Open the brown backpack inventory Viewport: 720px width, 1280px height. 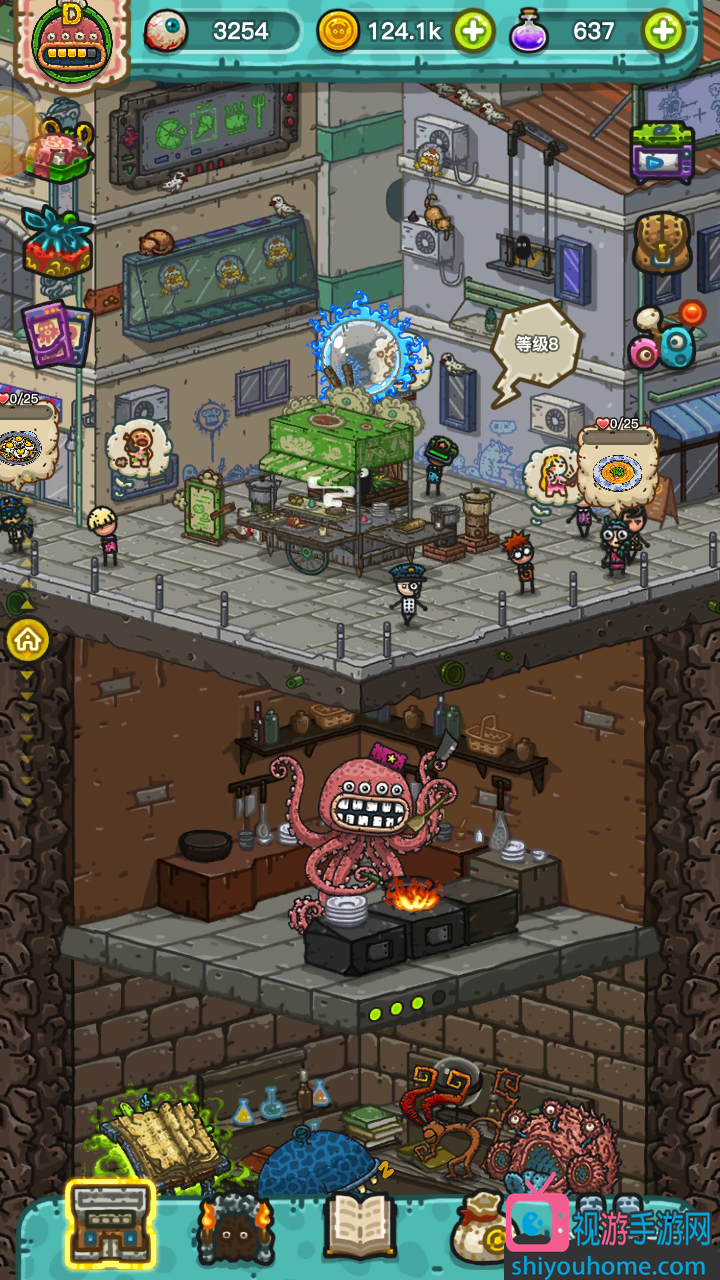coord(663,243)
